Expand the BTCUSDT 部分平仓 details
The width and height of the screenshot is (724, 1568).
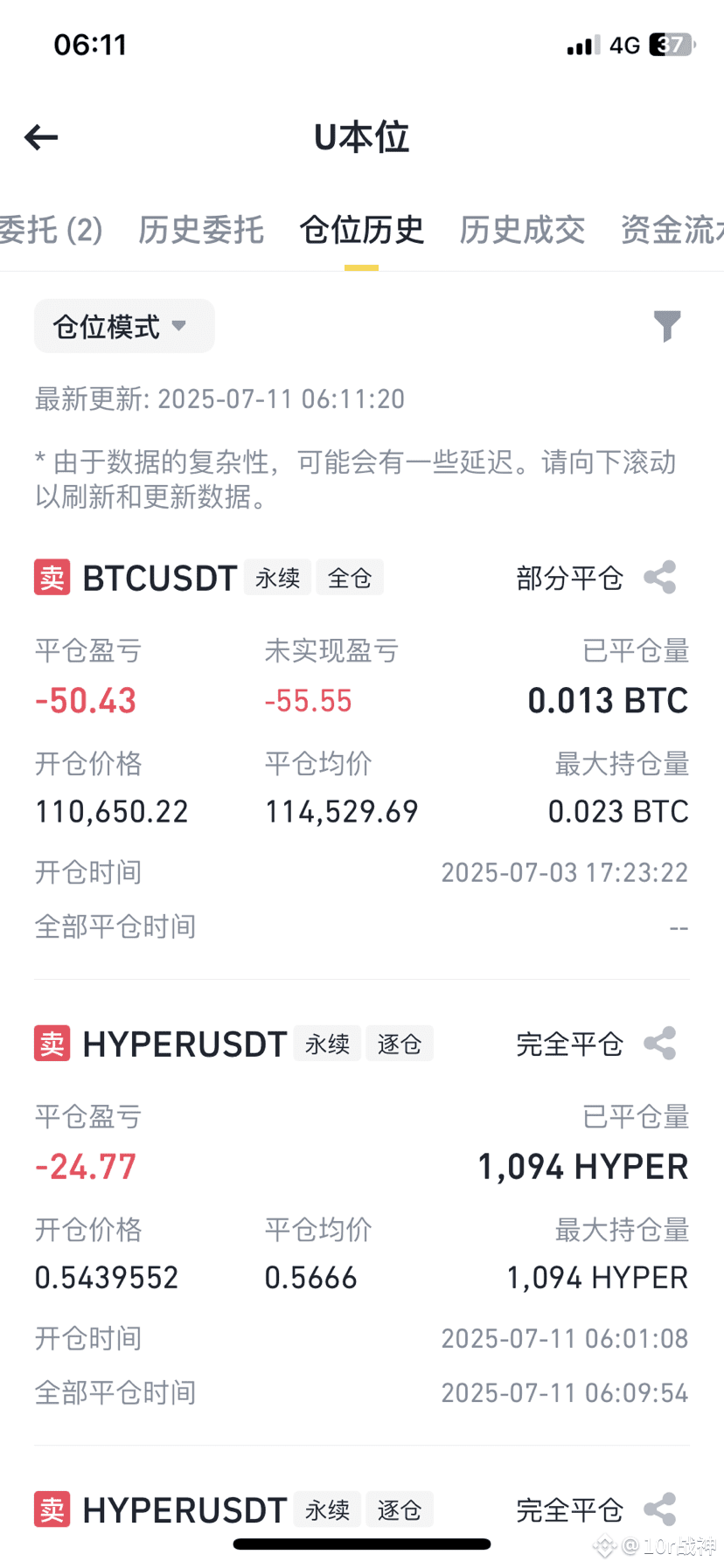coord(568,577)
